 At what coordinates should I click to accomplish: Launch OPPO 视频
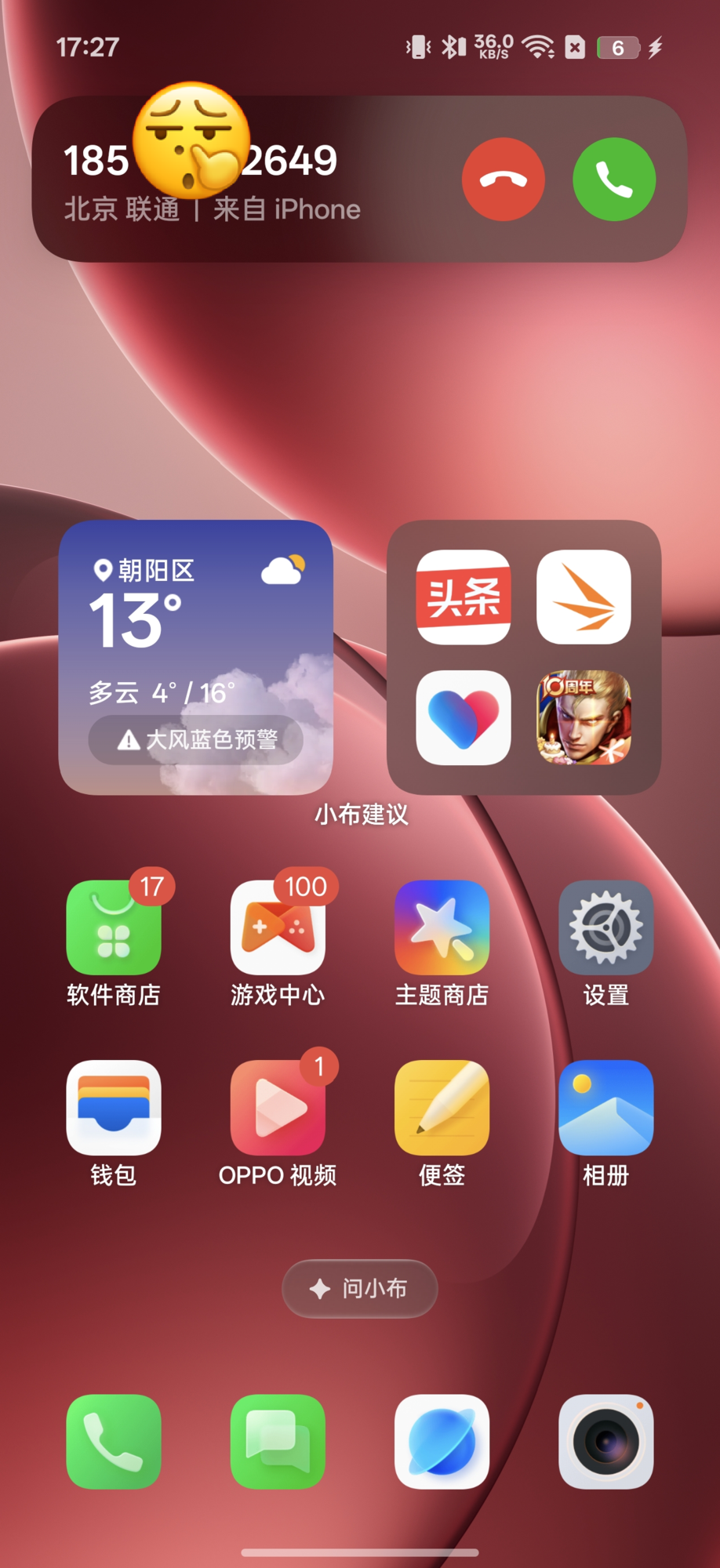(x=278, y=1108)
